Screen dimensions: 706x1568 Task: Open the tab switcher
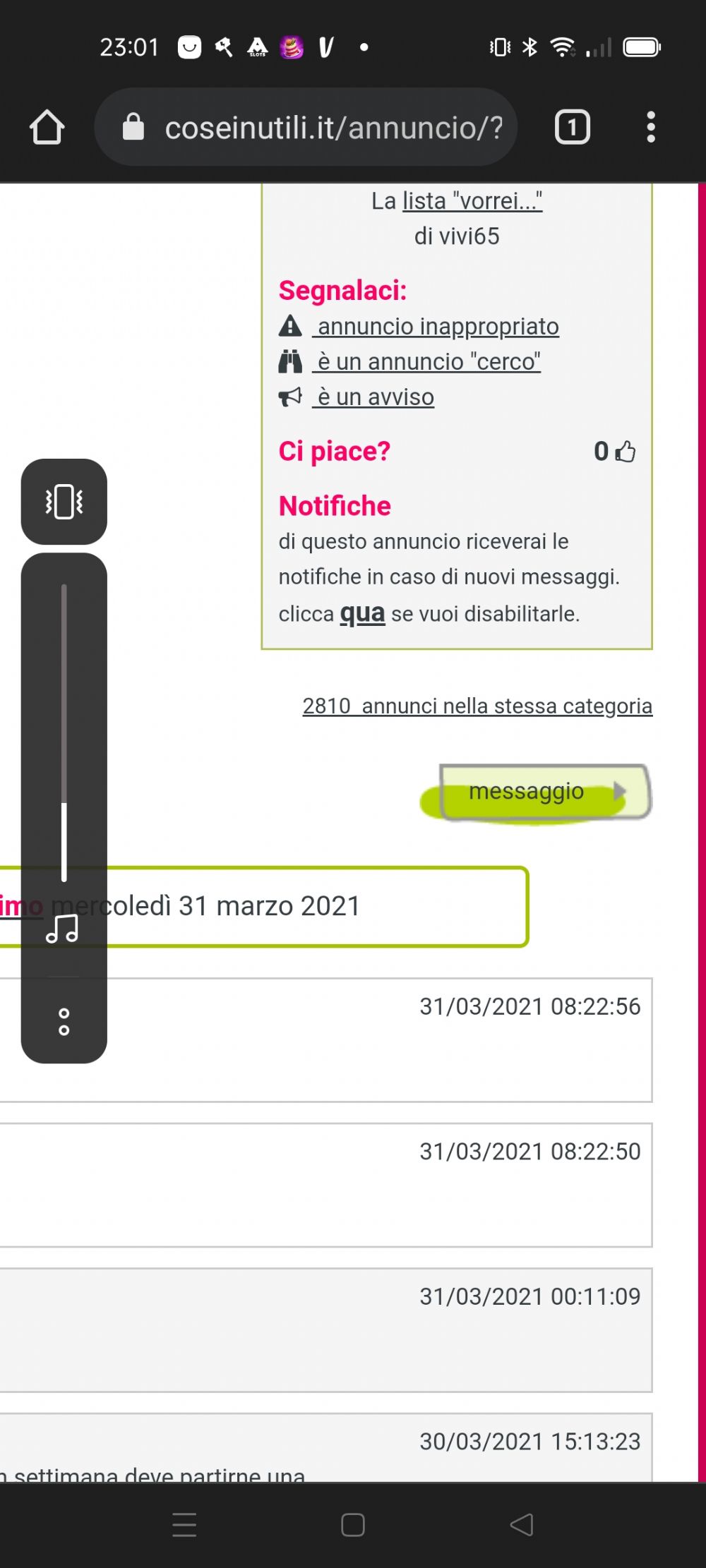click(x=572, y=128)
